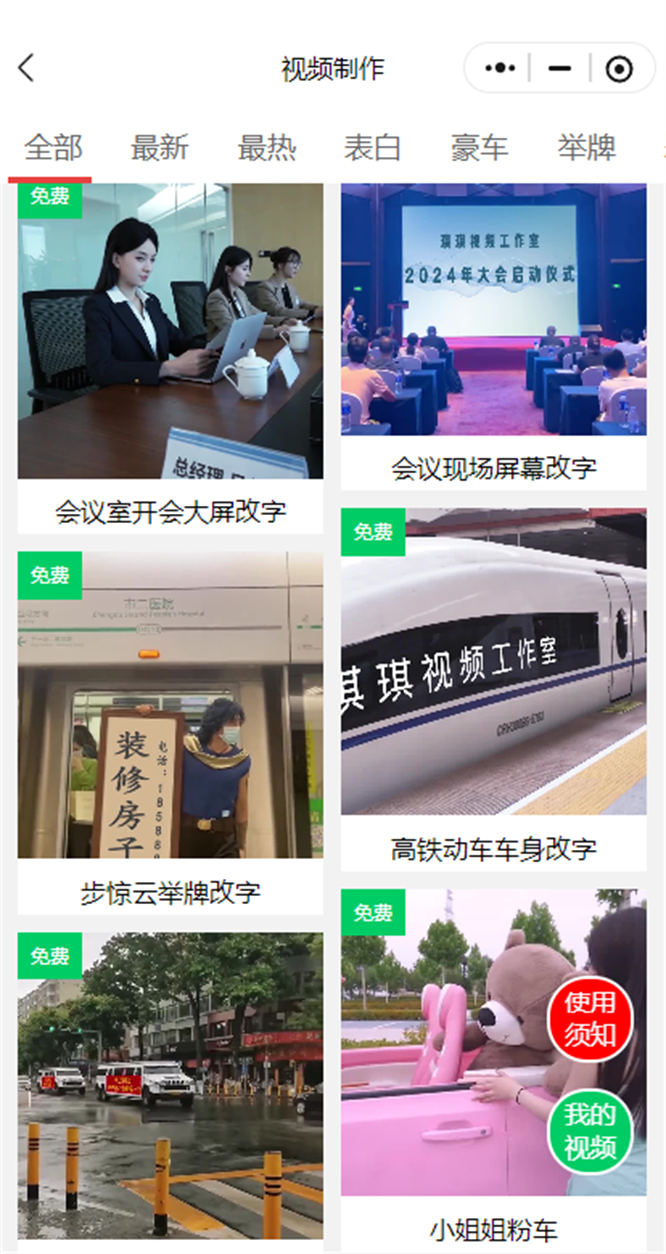Switch to the 最热 tab
This screenshot has width=666, height=1254.
266,148
